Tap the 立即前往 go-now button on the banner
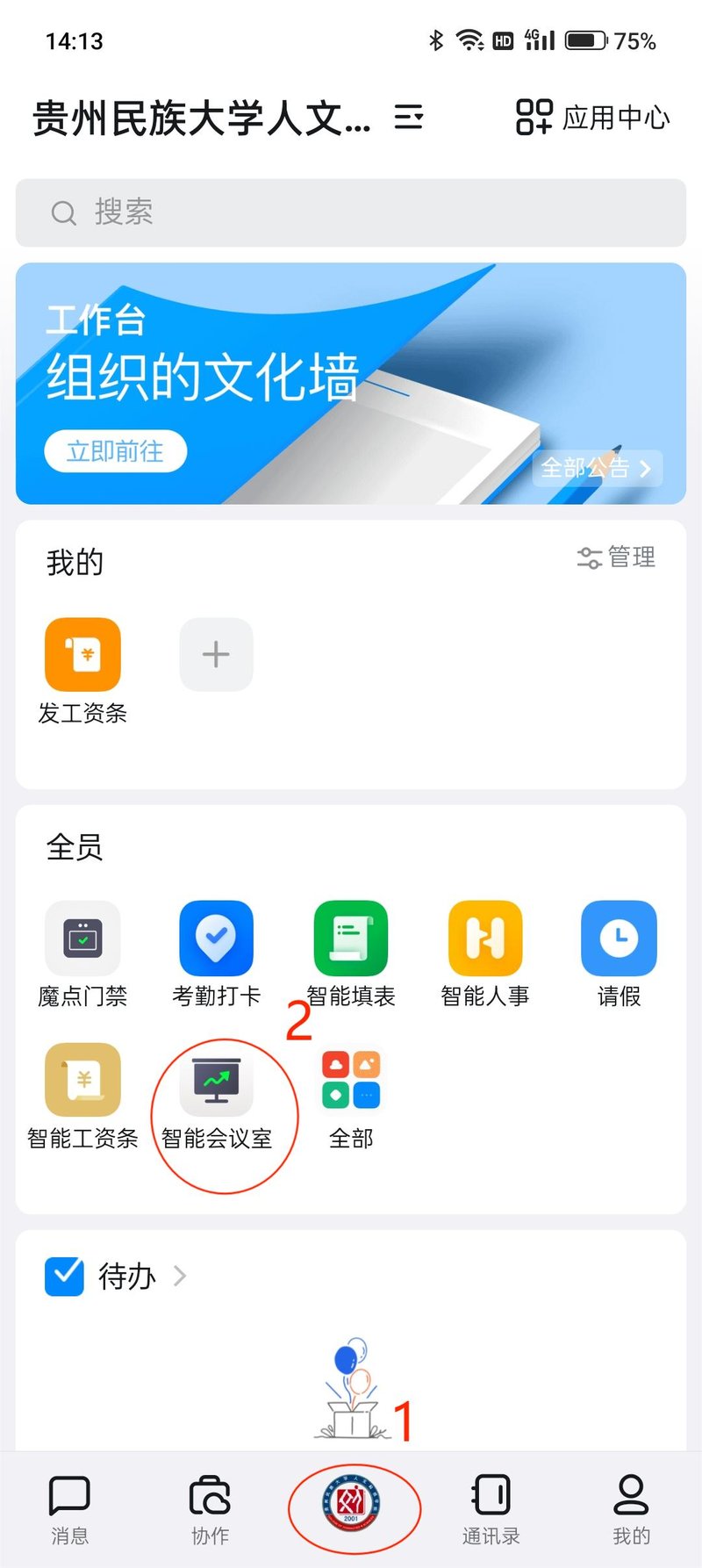 (x=114, y=450)
